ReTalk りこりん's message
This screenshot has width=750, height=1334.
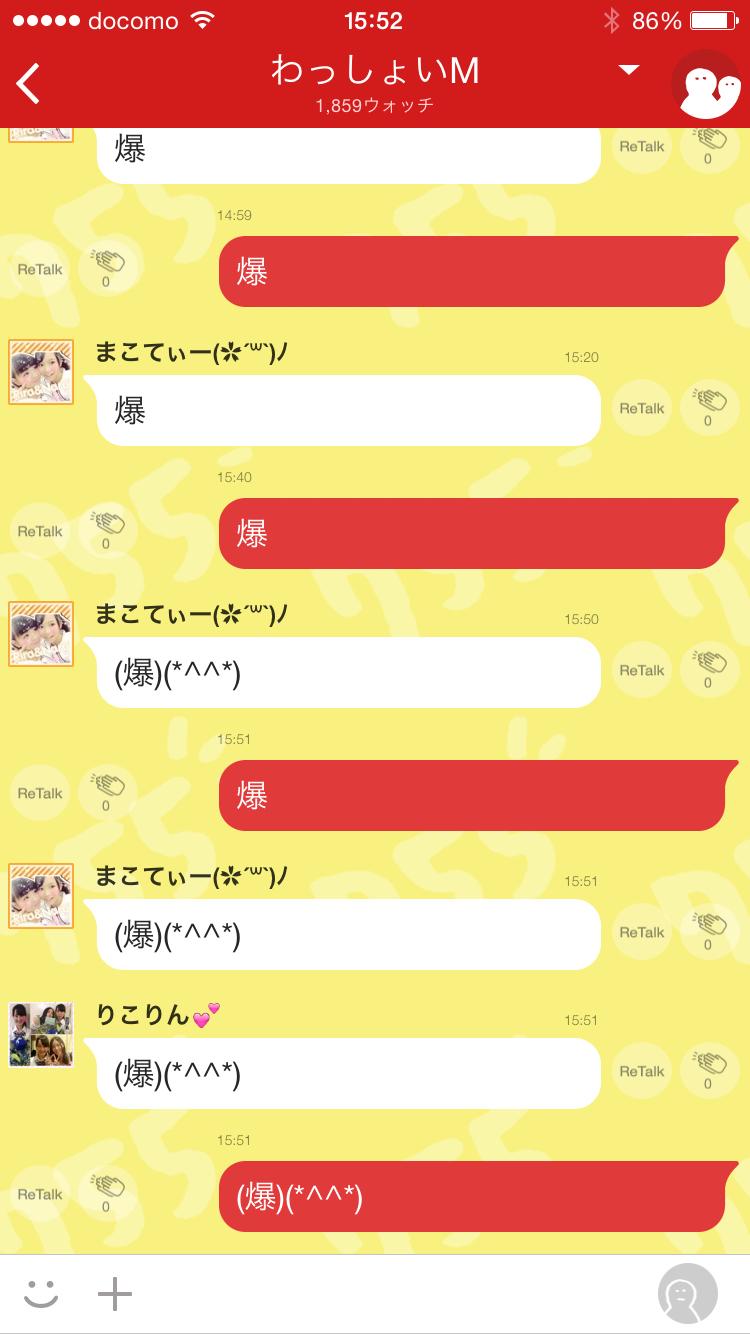(641, 1071)
